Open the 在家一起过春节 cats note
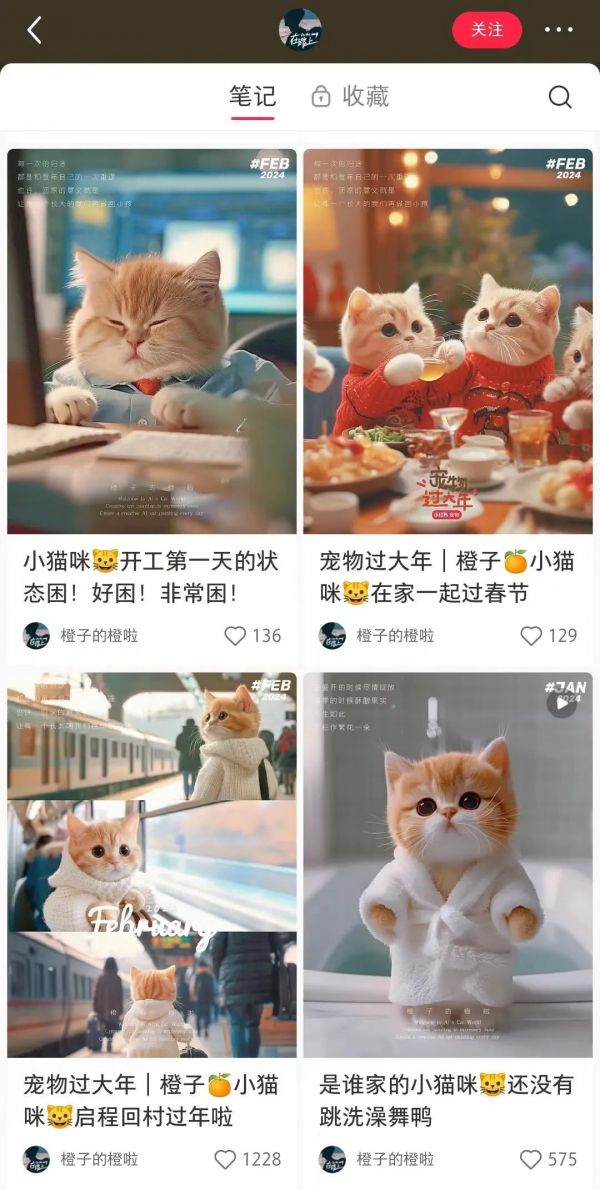The height and width of the screenshot is (1190, 600). 448,340
